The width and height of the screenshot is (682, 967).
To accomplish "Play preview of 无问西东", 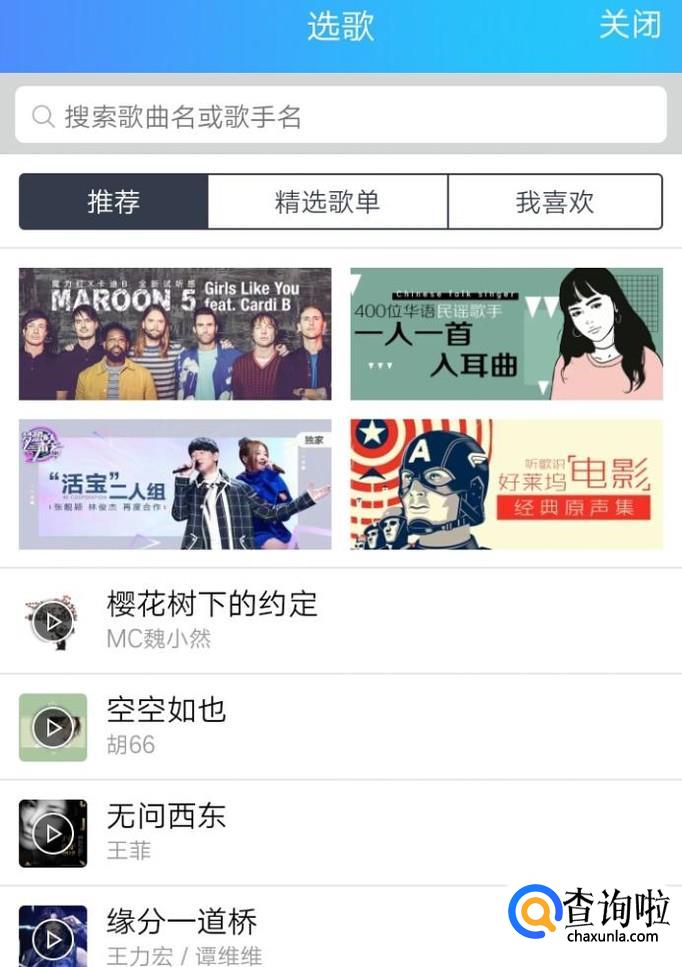I will click(53, 833).
